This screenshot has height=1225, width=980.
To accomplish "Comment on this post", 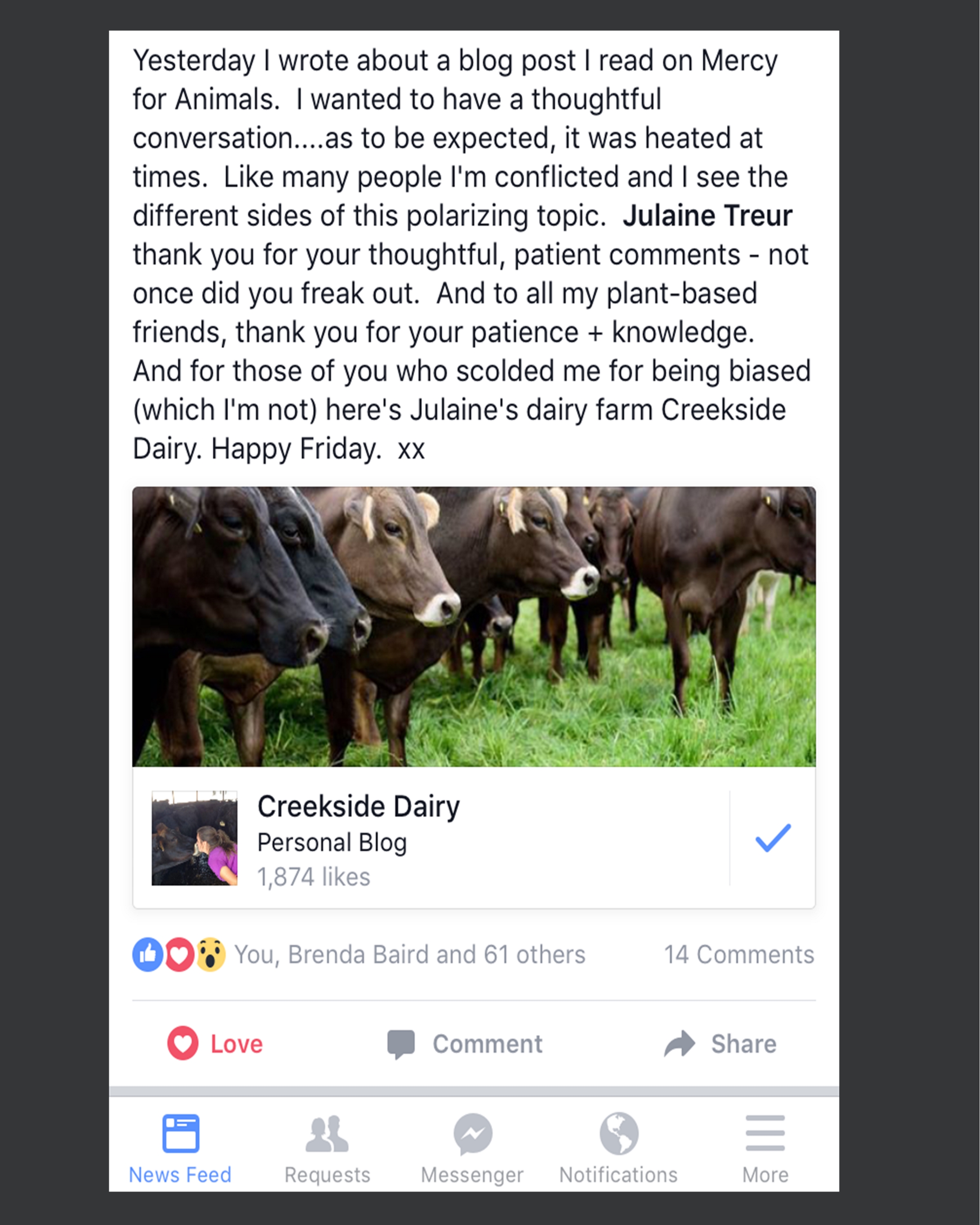I will [x=465, y=1044].
